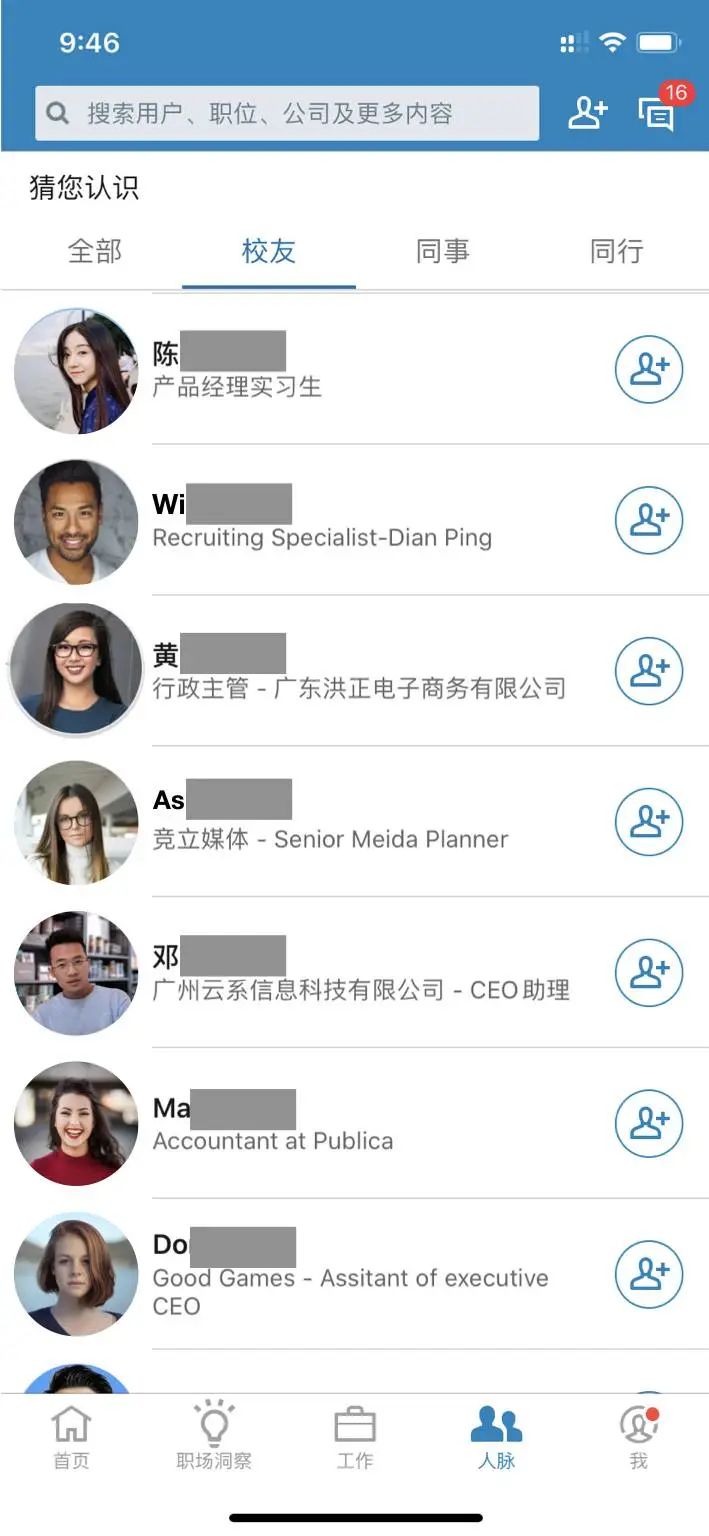Switch to the 全部 tab
Viewport: 709px width, 1536px height.
95,251
